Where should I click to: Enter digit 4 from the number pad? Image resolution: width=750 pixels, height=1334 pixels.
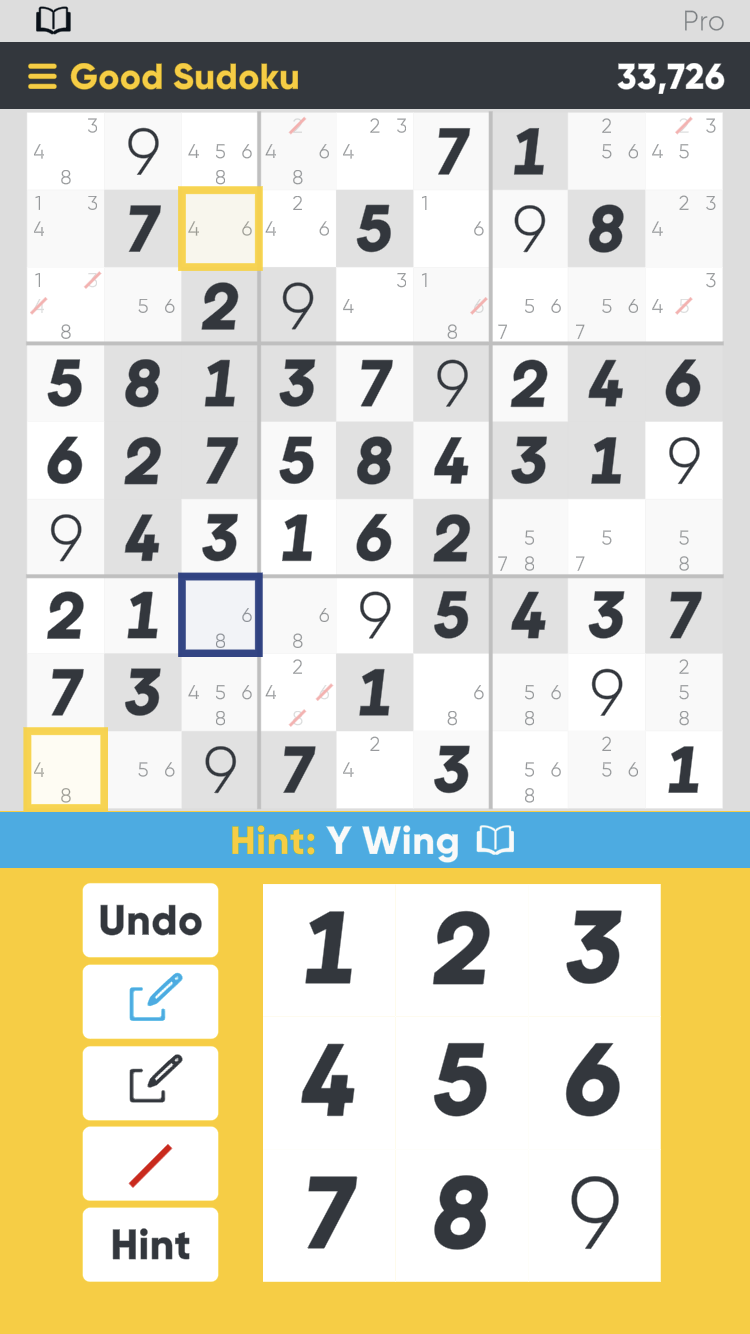click(x=329, y=1082)
